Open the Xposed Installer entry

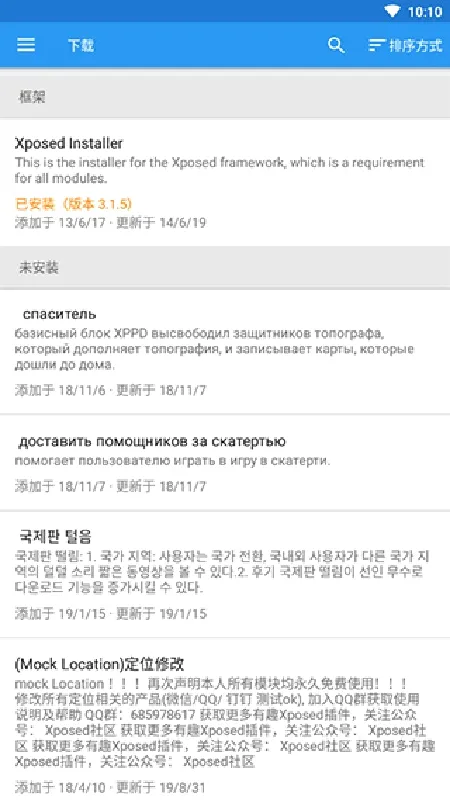pos(225,183)
